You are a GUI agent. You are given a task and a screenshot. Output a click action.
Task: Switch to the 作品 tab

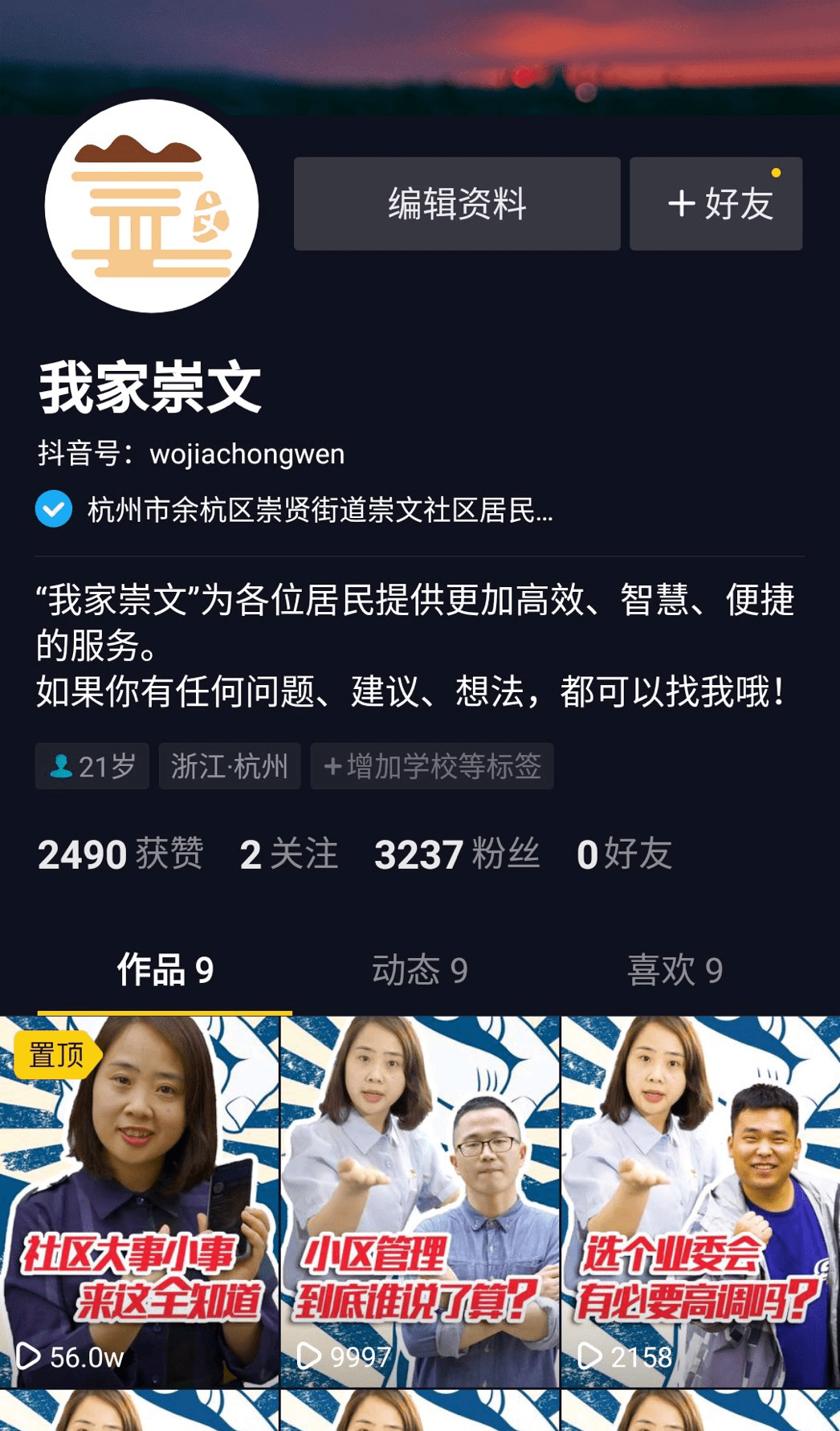pyautogui.click(x=165, y=970)
